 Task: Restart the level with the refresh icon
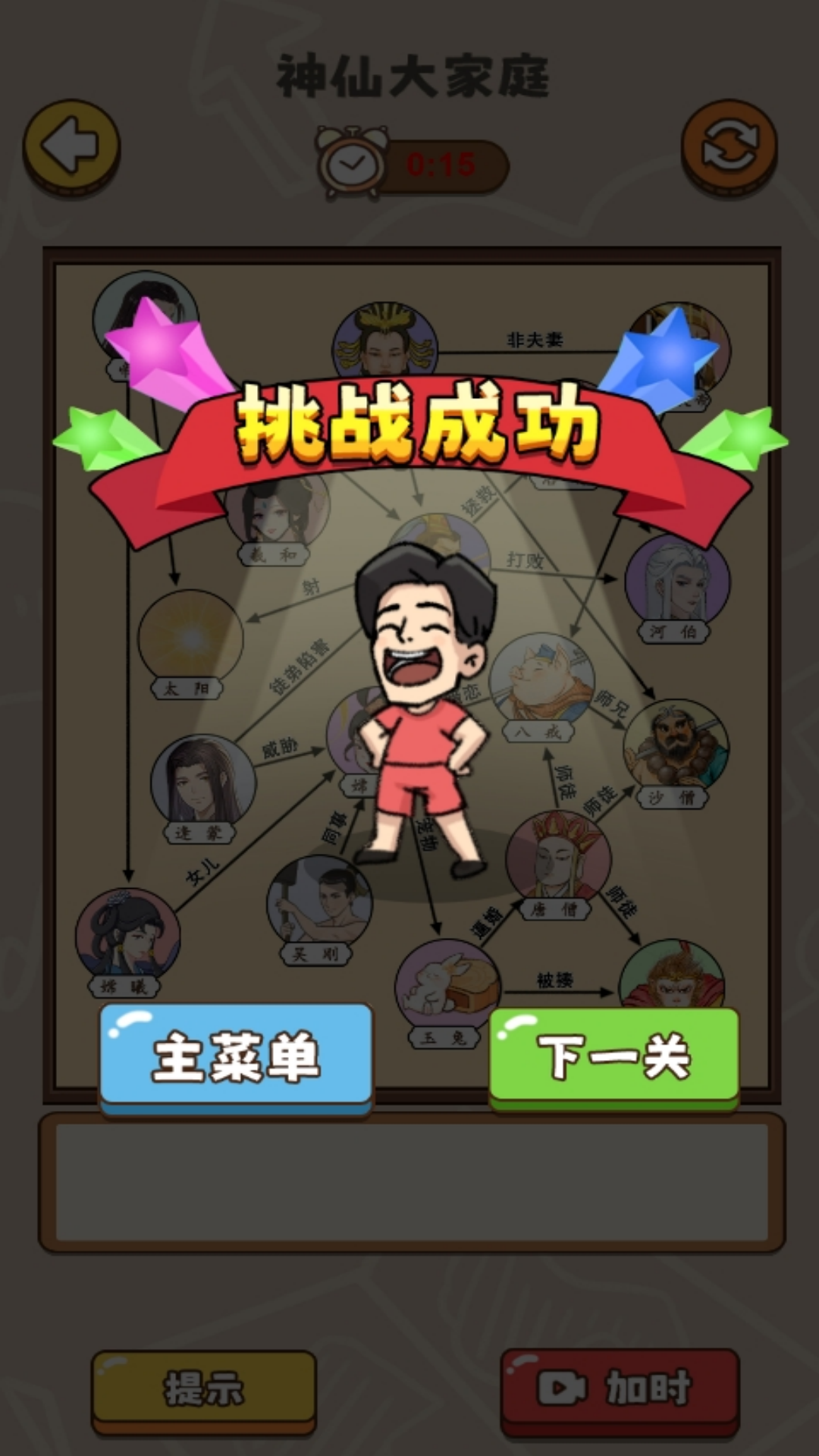pyautogui.click(x=729, y=146)
